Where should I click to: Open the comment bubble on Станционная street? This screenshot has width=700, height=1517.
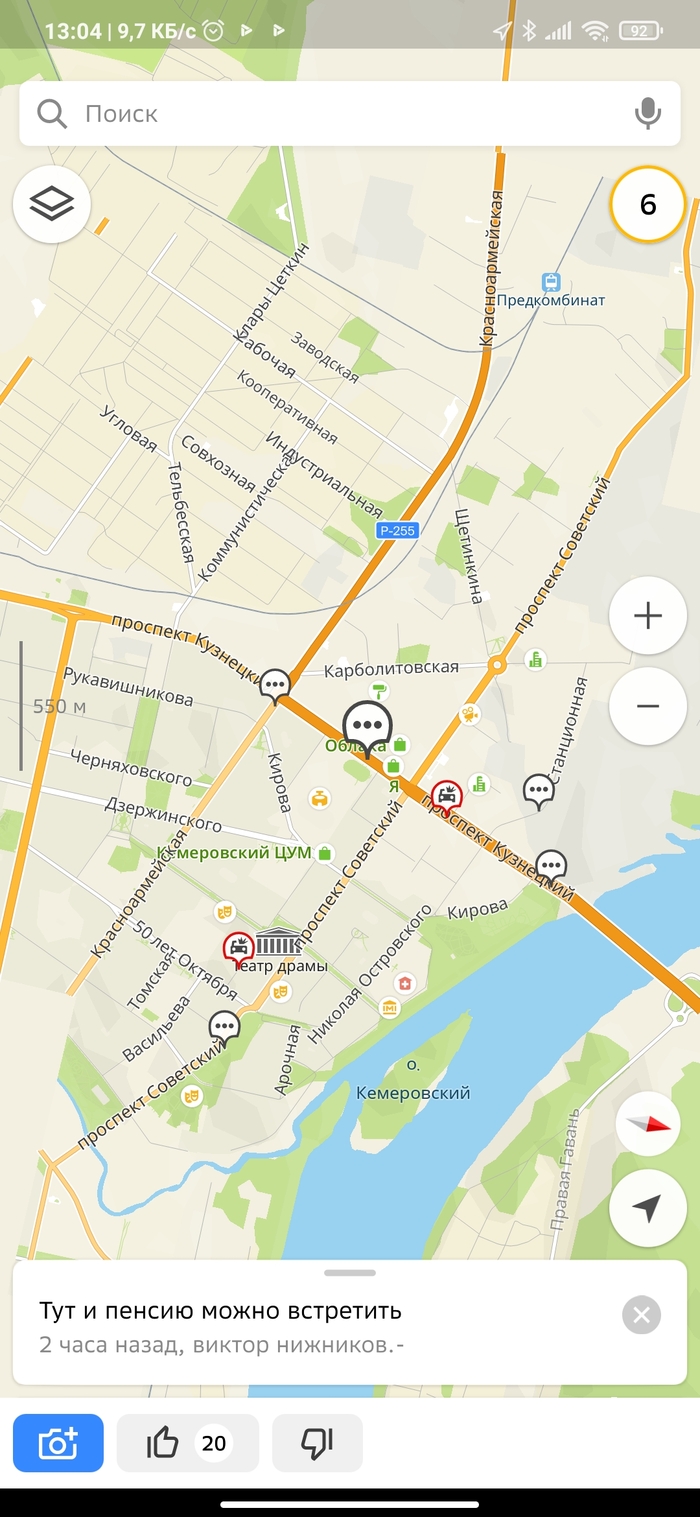coord(538,791)
